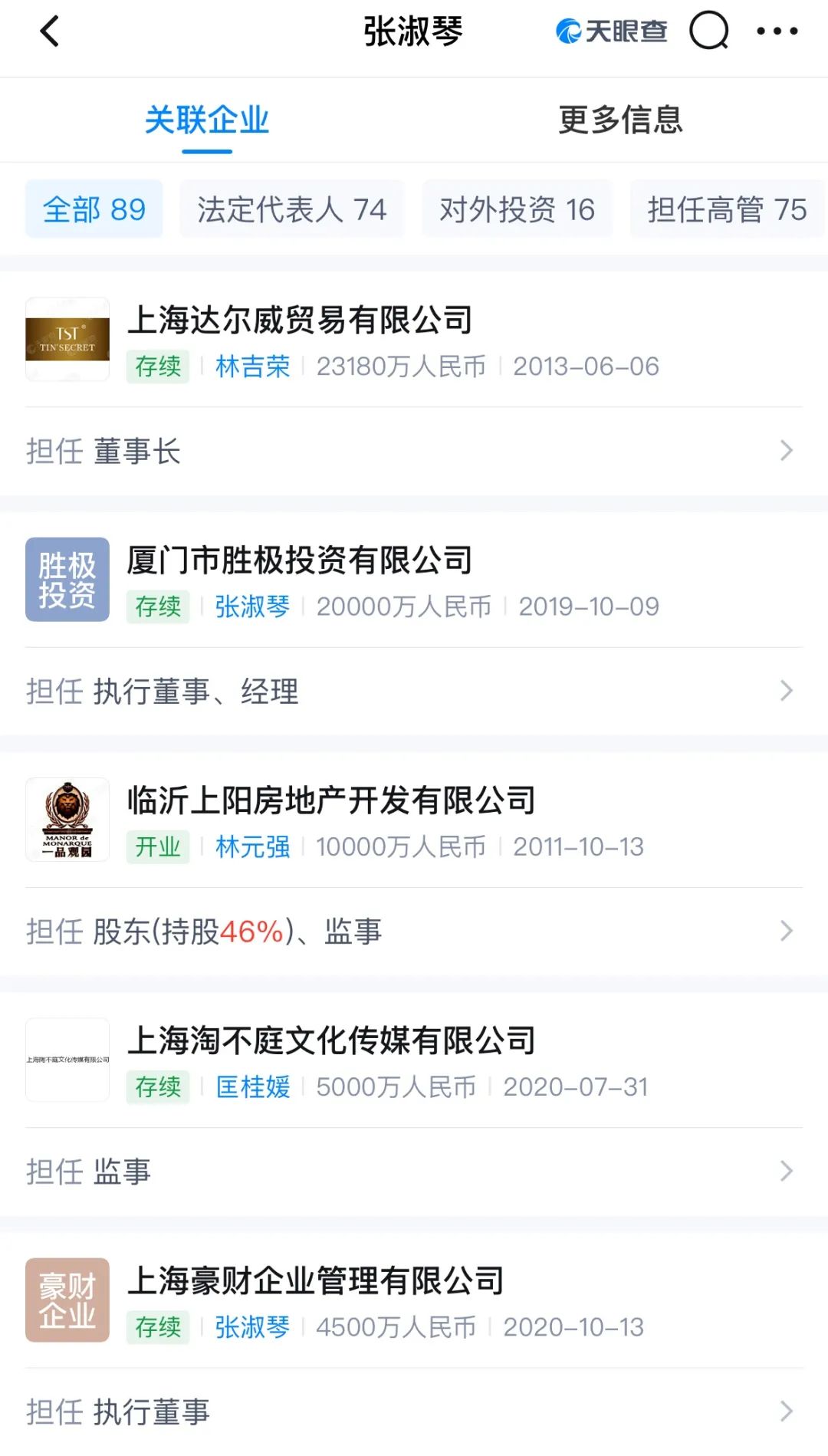Expand 担任 董事长 role row
The image size is (828, 1456).
(x=414, y=451)
